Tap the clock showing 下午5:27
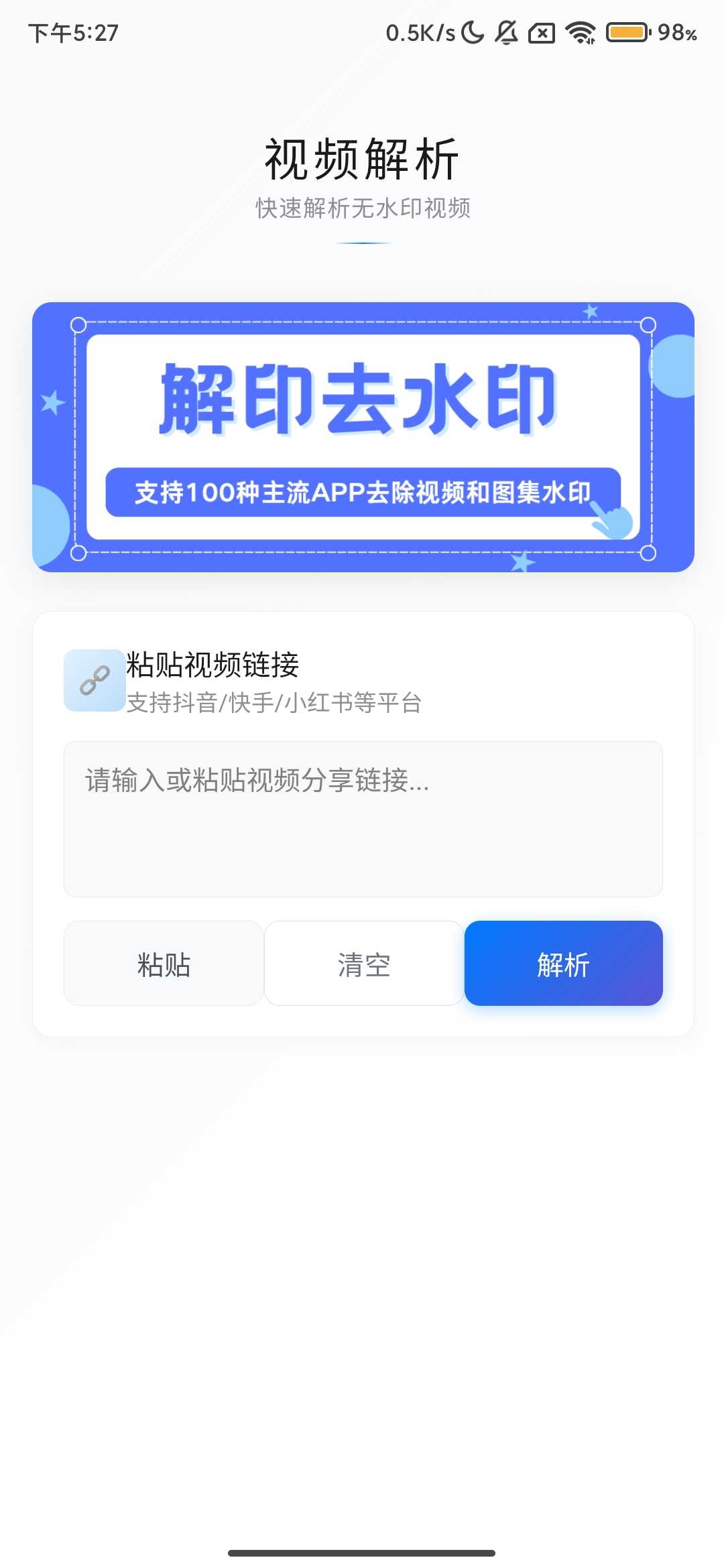Screen dimensions: 724x1568 72,33
